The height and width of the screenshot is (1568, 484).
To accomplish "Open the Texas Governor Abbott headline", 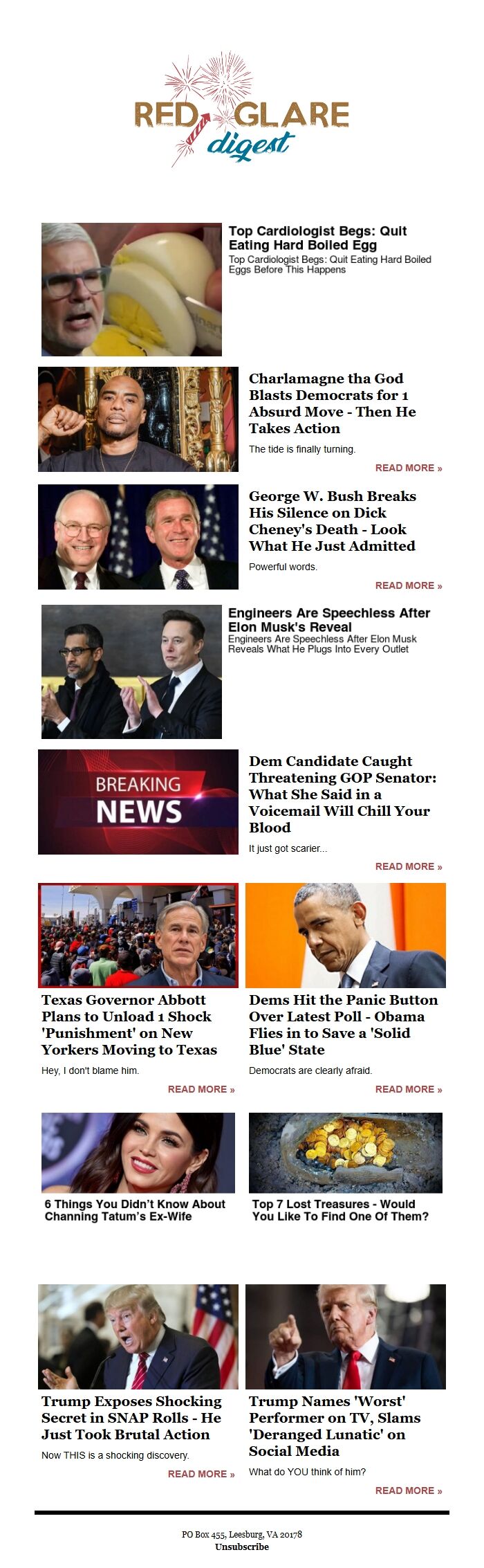I will (x=129, y=1025).
